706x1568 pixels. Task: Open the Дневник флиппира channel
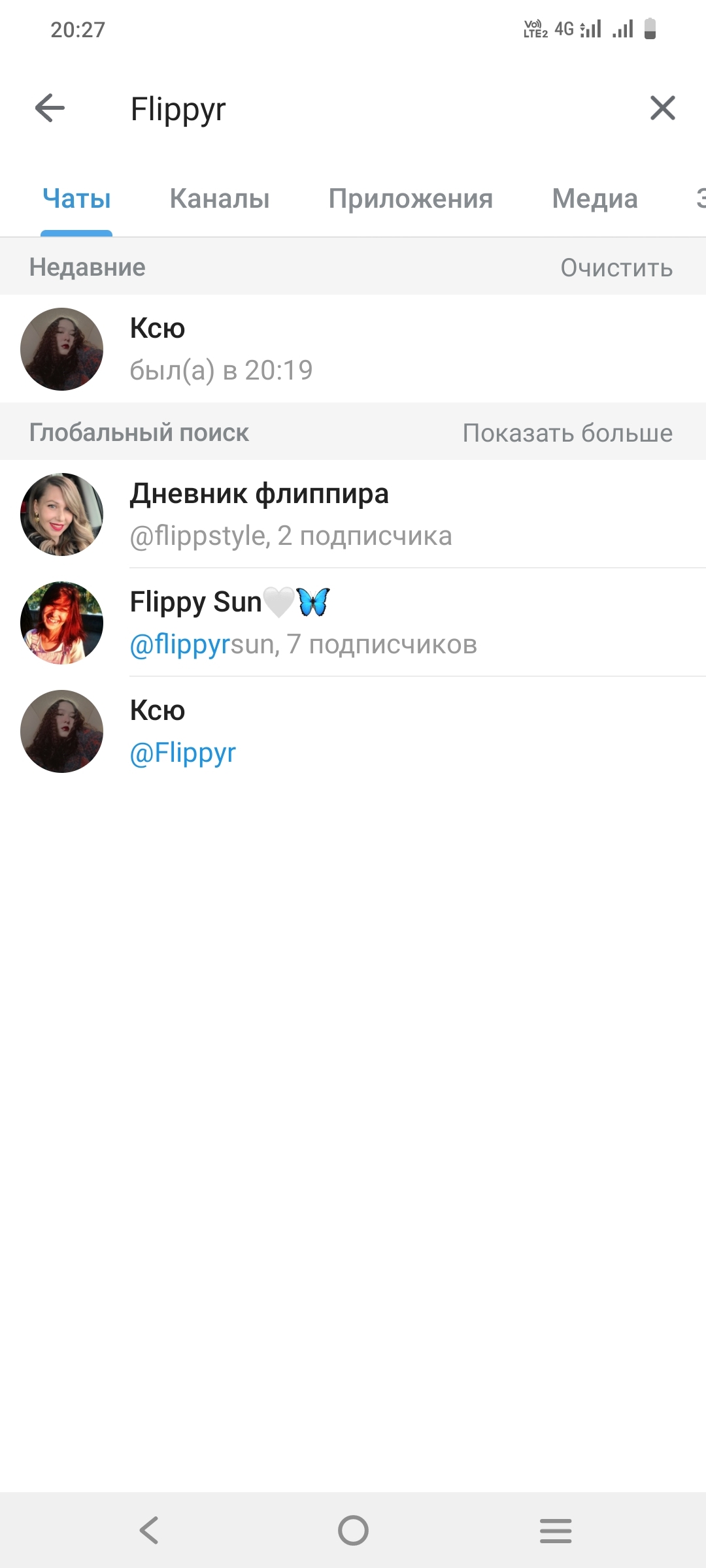point(353,514)
